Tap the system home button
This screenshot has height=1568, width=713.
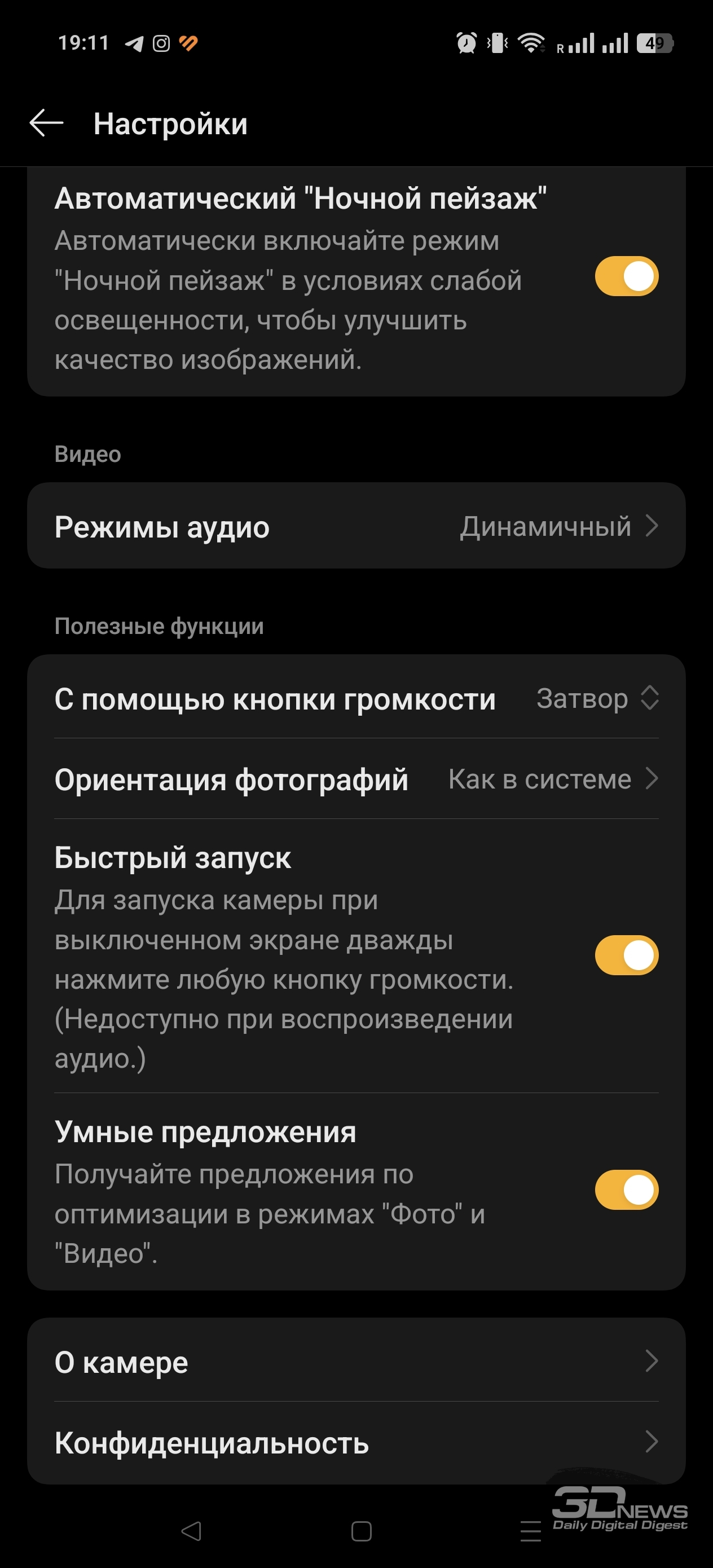pos(361,1531)
